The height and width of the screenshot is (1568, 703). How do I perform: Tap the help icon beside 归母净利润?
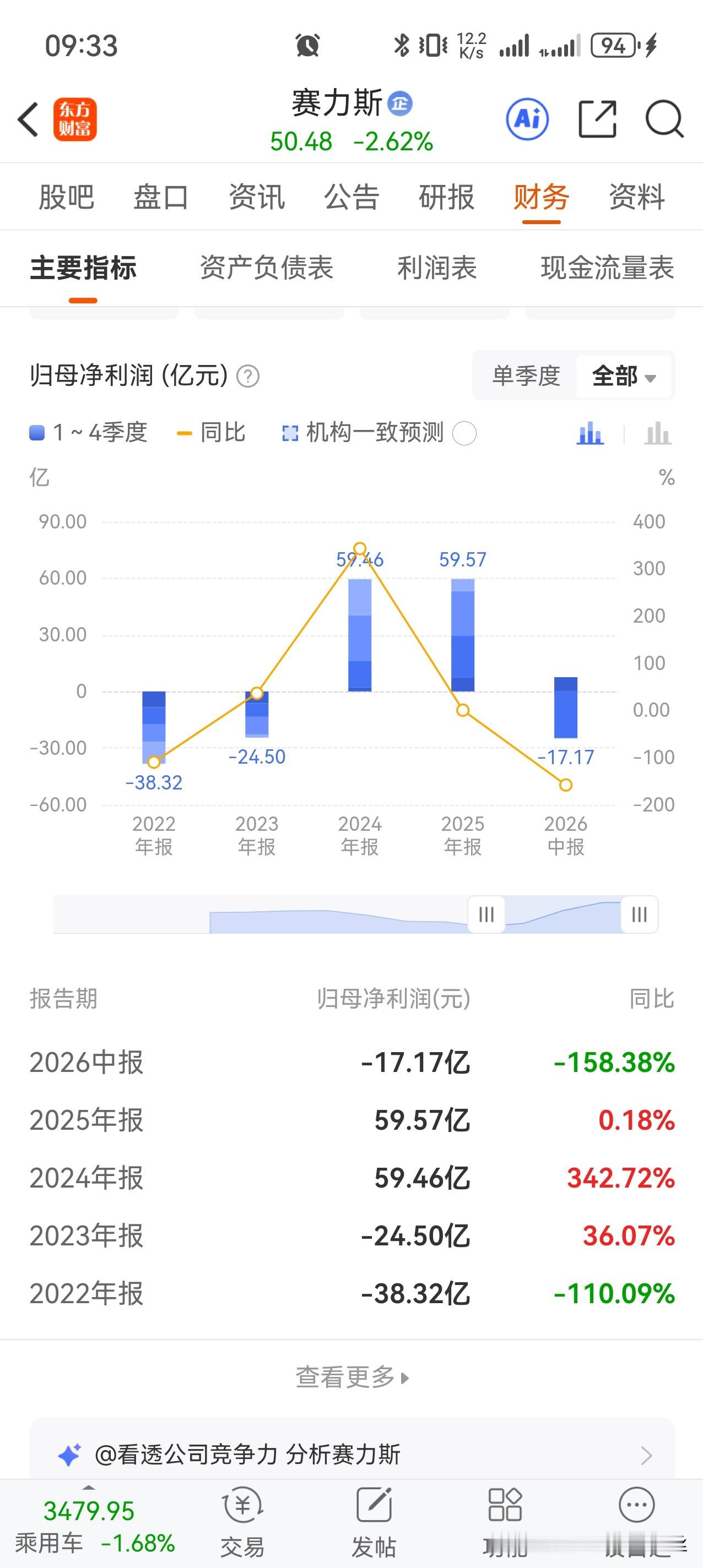point(248,376)
